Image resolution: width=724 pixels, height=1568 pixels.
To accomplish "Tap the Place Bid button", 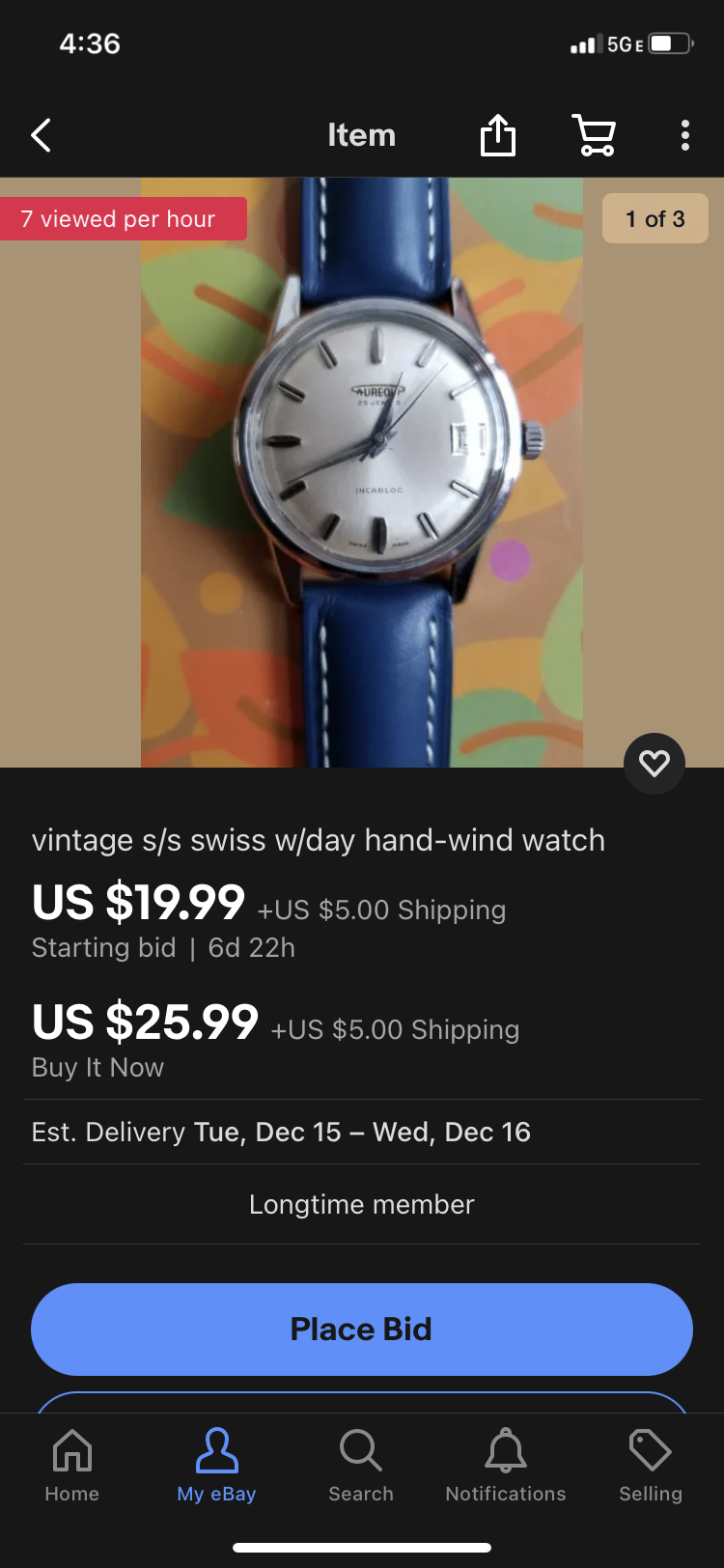I will [x=362, y=1329].
